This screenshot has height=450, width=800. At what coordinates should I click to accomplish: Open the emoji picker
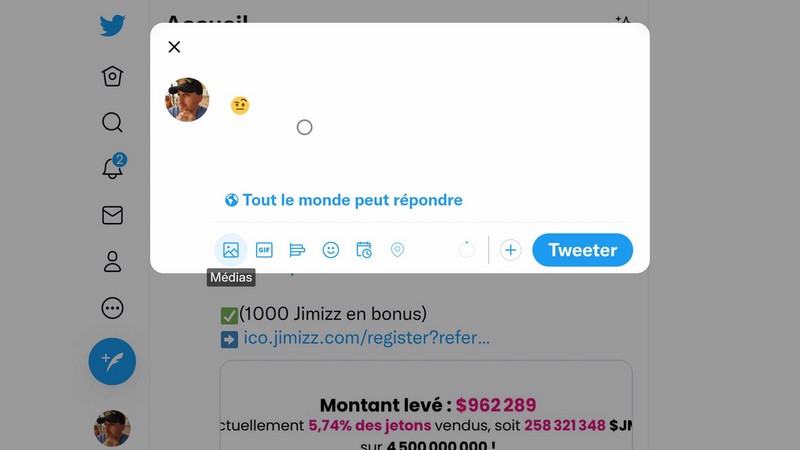coord(331,250)
